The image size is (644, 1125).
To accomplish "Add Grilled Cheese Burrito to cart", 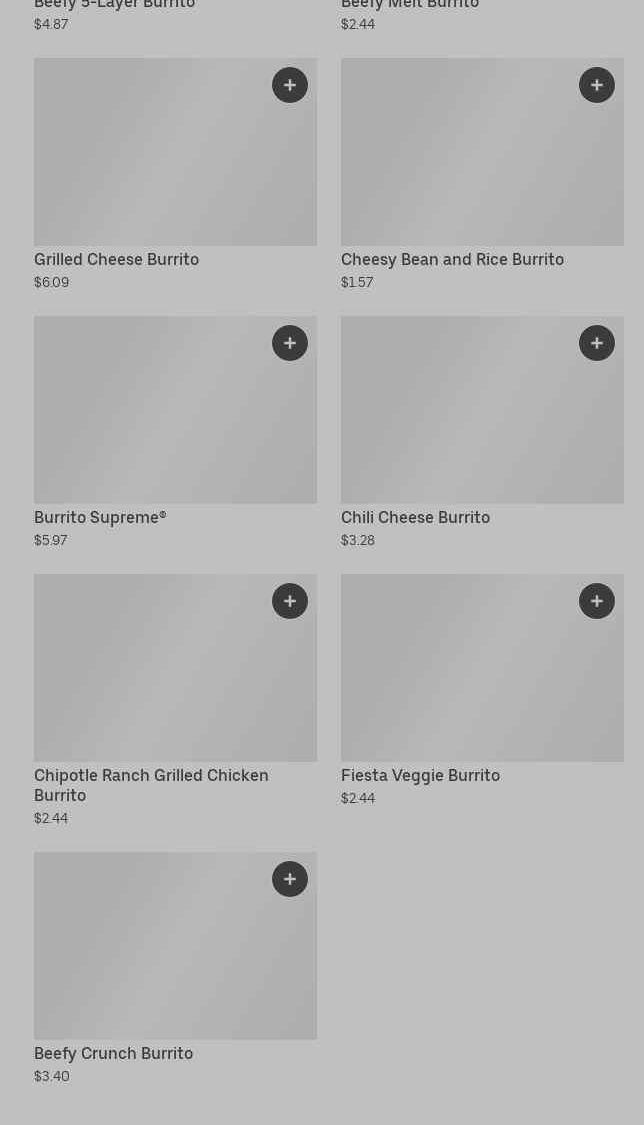I will [290, 85].
